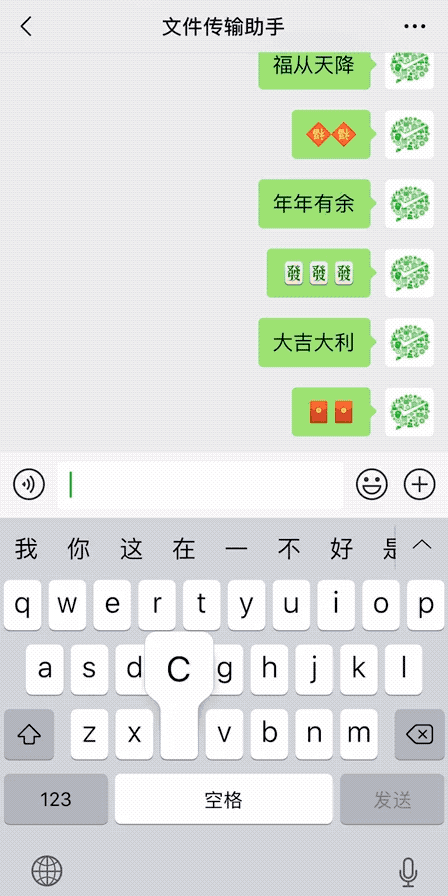The image size is (448, 896).
Task: Tap the 发送 send key
Action: (393, 799)
